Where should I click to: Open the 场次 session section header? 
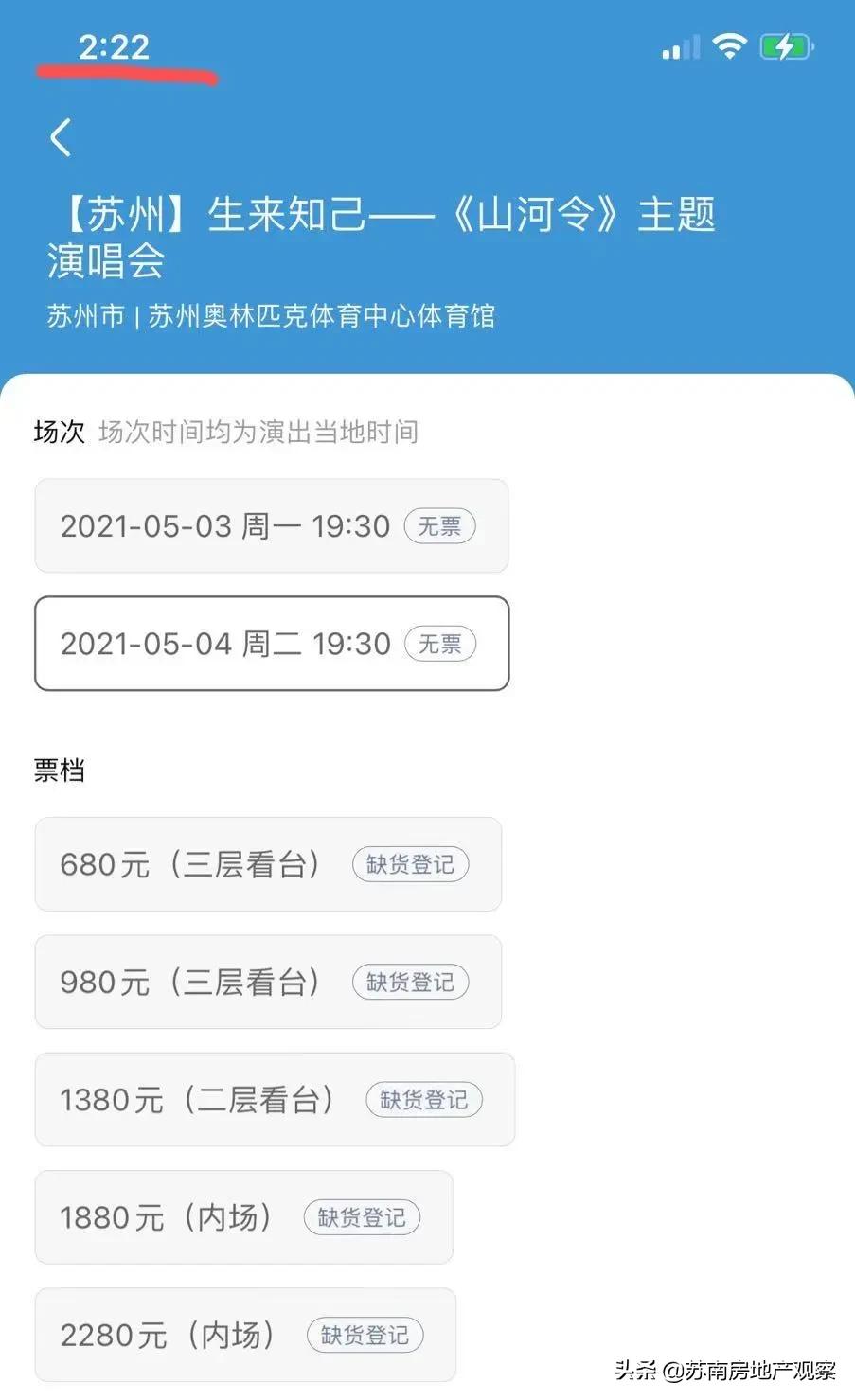coord(59,432)
